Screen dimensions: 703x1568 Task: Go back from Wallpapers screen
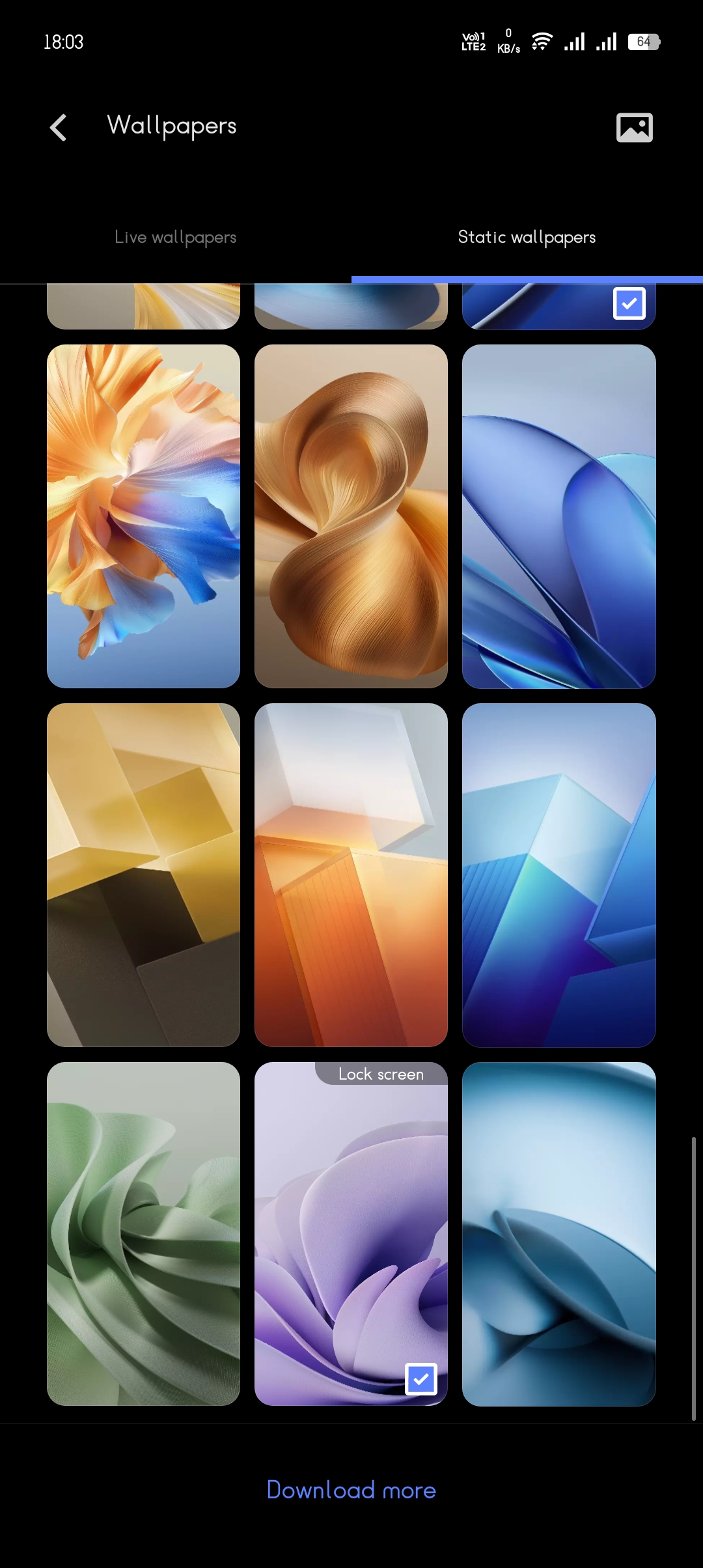59,127
